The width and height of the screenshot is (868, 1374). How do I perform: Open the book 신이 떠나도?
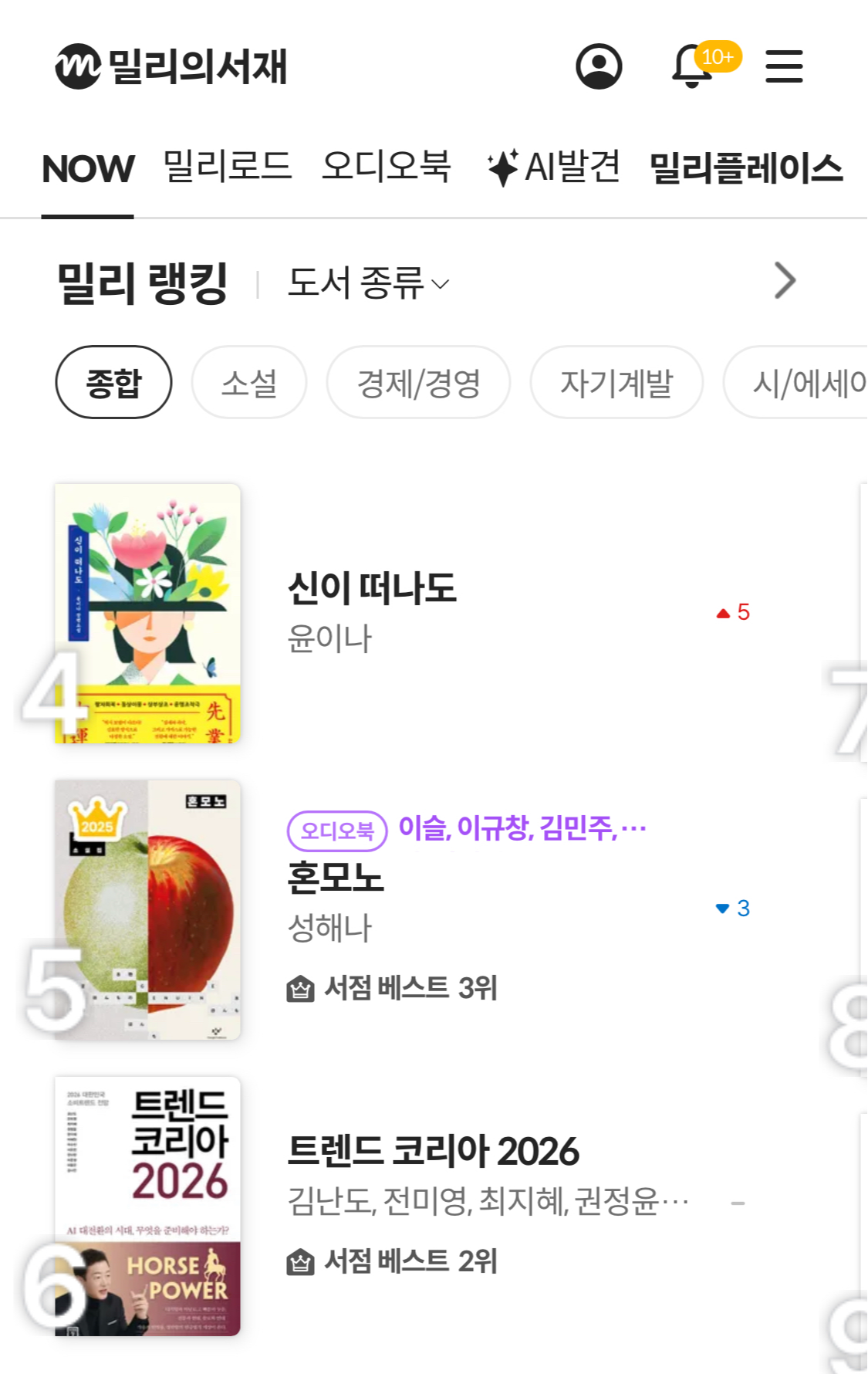[372, 589]
